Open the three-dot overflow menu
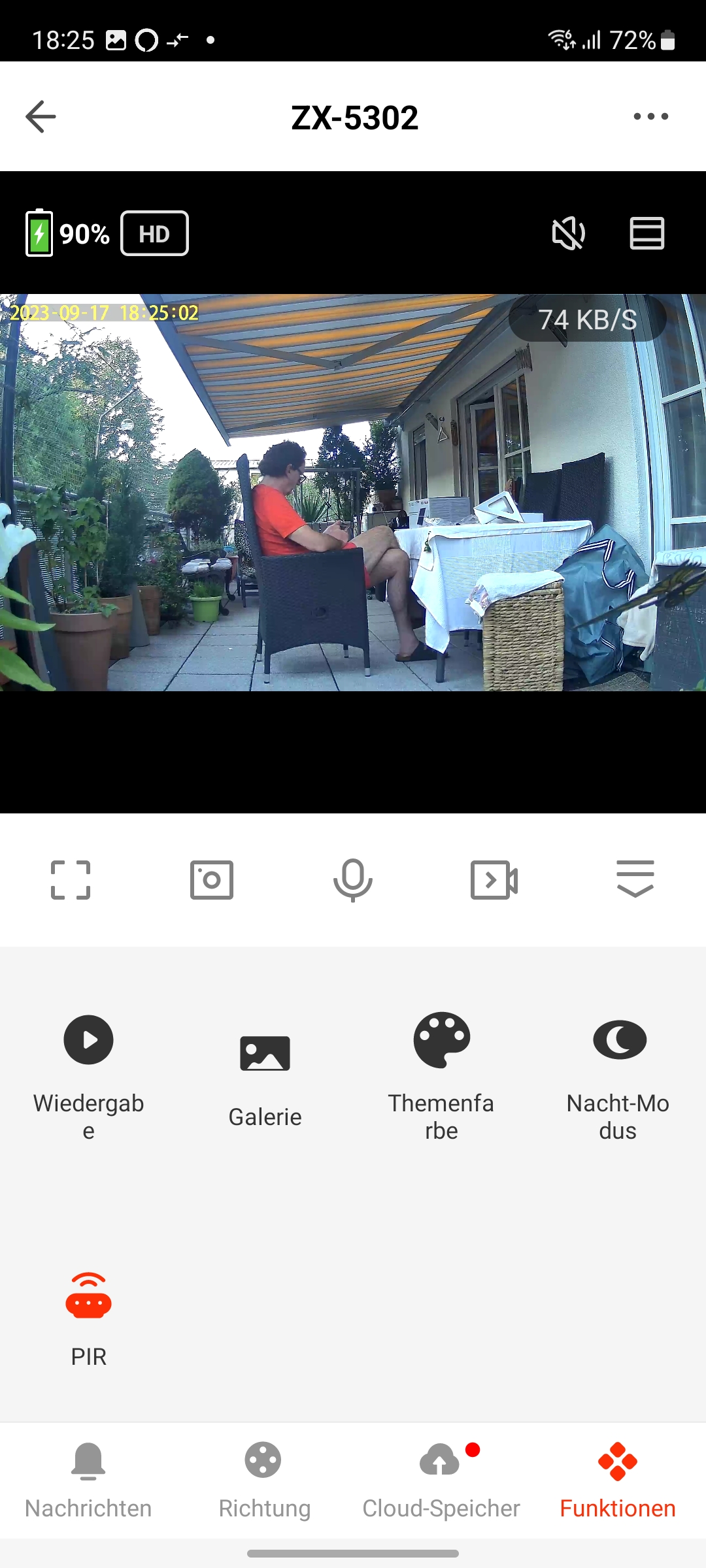The width and height of the screenshot is (706, 1568). 650,117
